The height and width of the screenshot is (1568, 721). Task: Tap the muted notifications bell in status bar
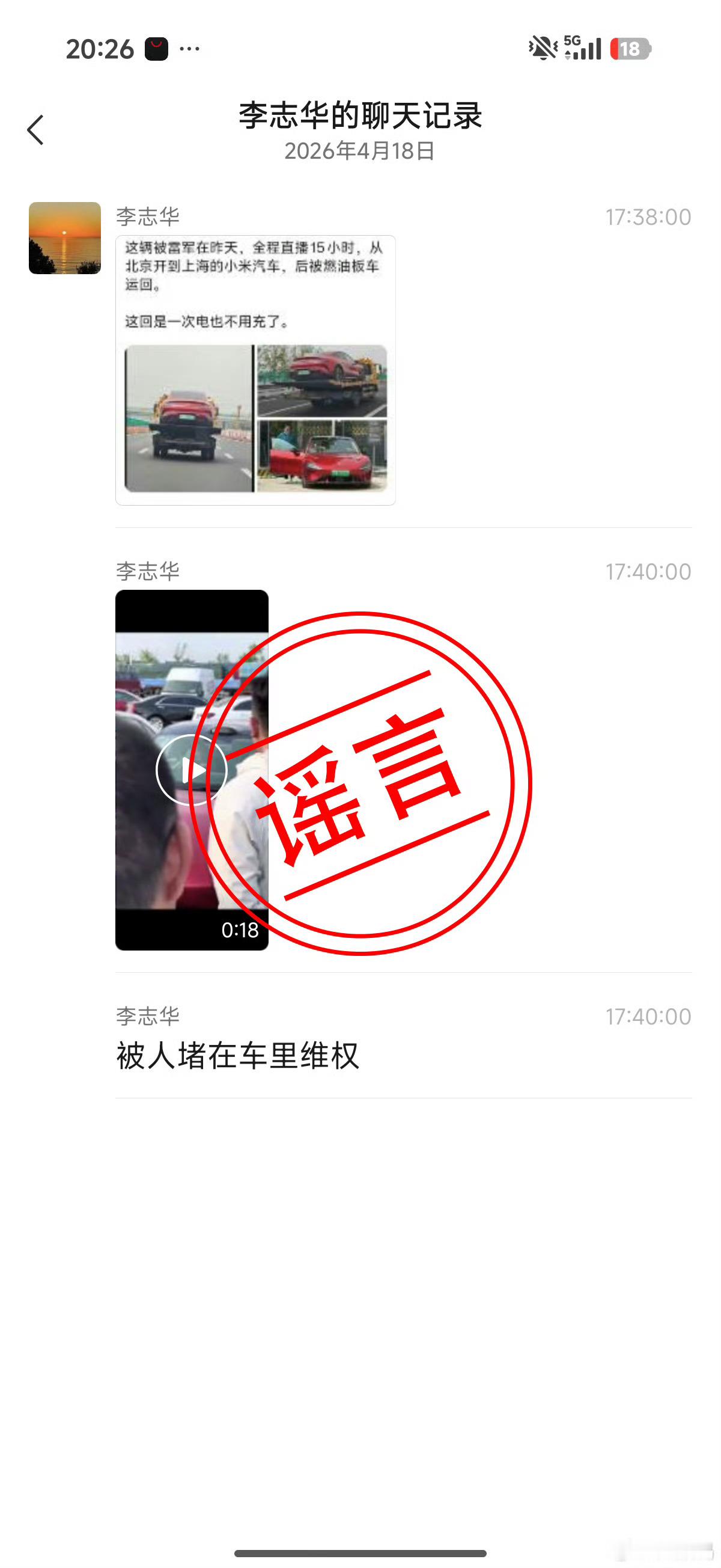point(543,46)
